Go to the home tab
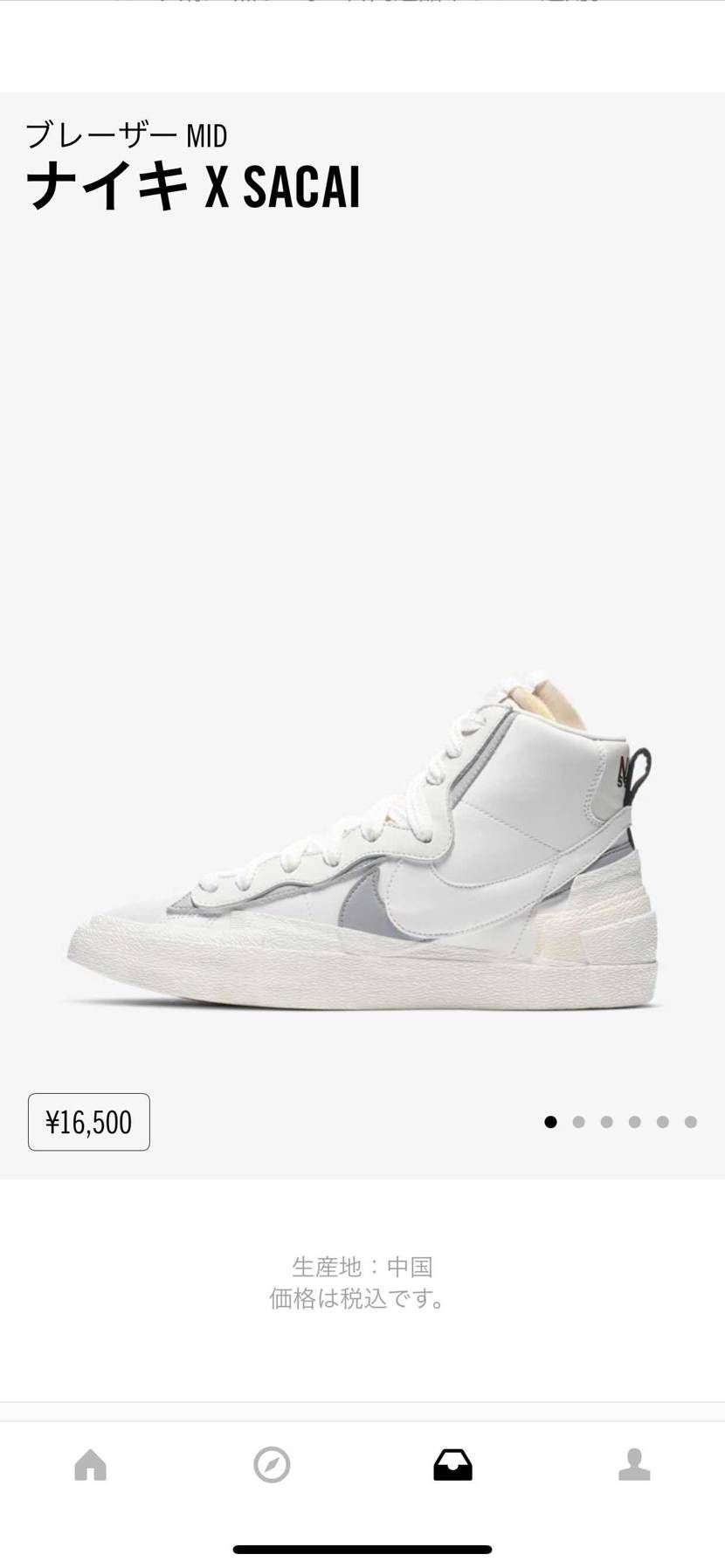The image size is (725, 1568). pos(91,1464)
